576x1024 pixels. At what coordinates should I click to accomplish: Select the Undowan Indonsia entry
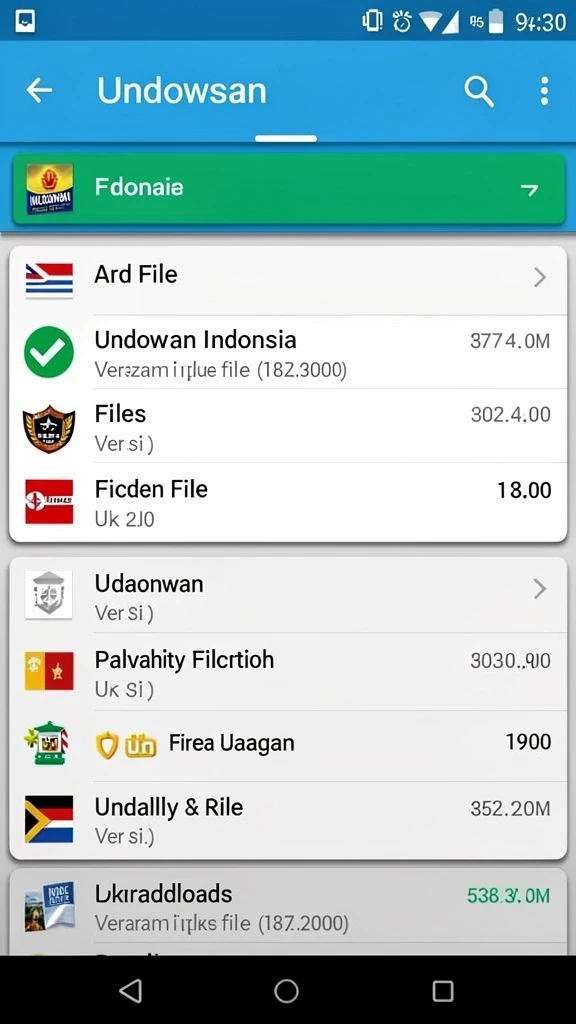288,353
